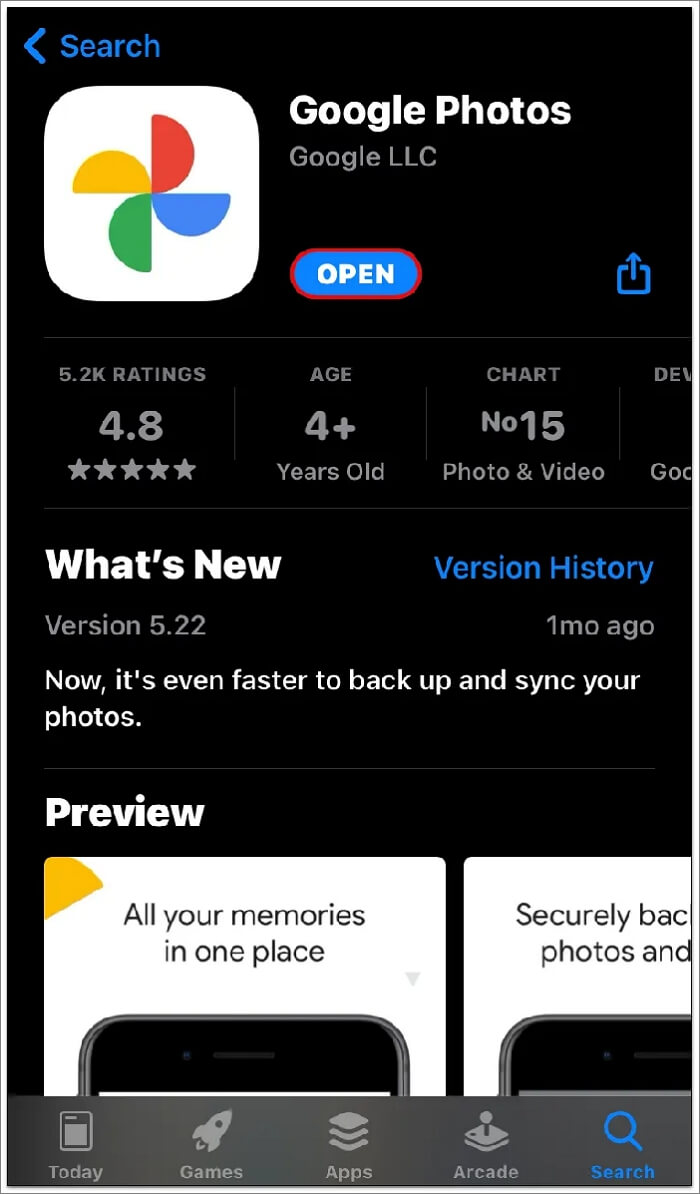The width and height of the screenshot is (700, 1194).
Task: Switch to the Arcade tab
Action: coord(485,1146)
